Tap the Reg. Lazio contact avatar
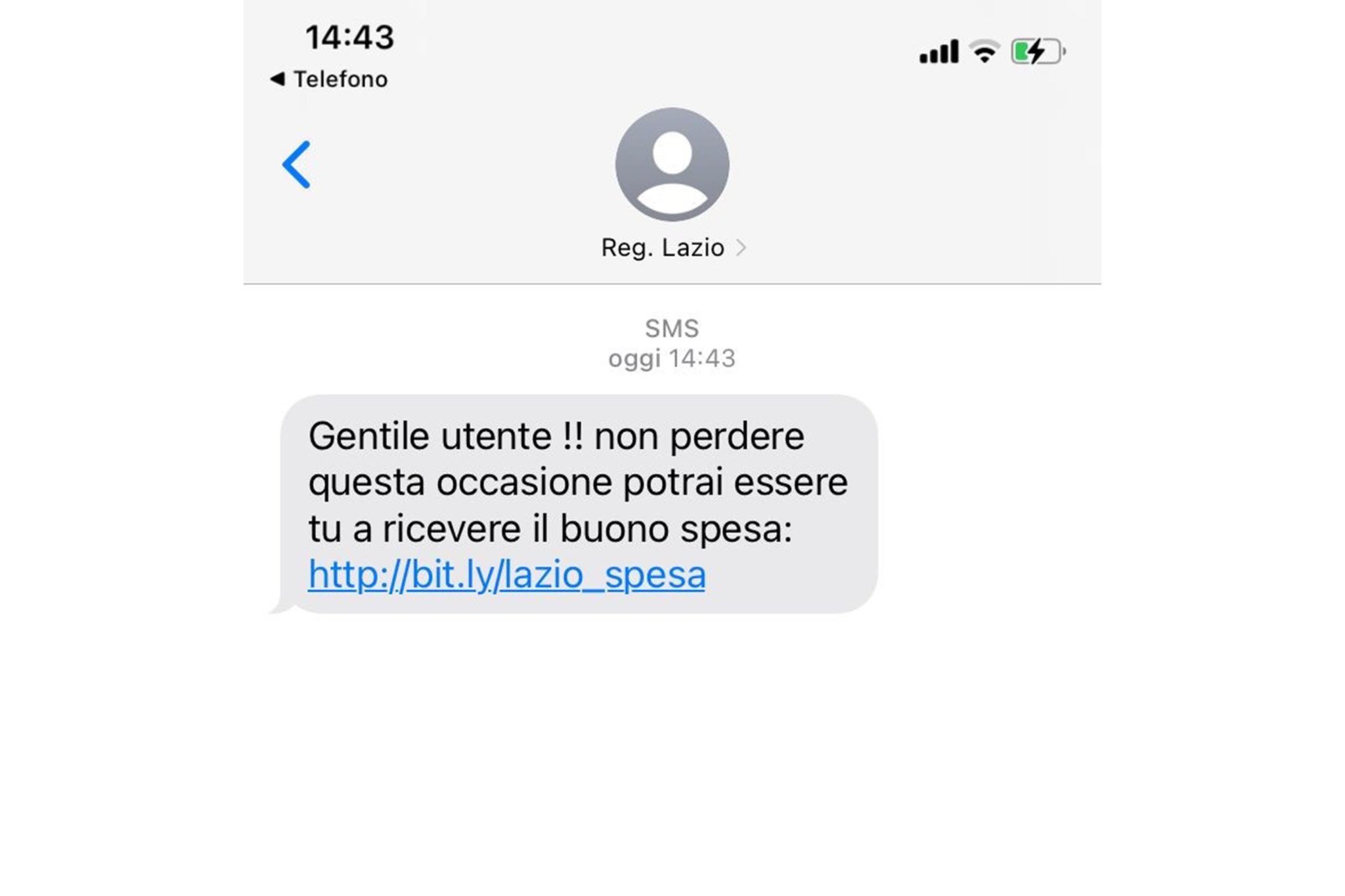 [672, 164]
